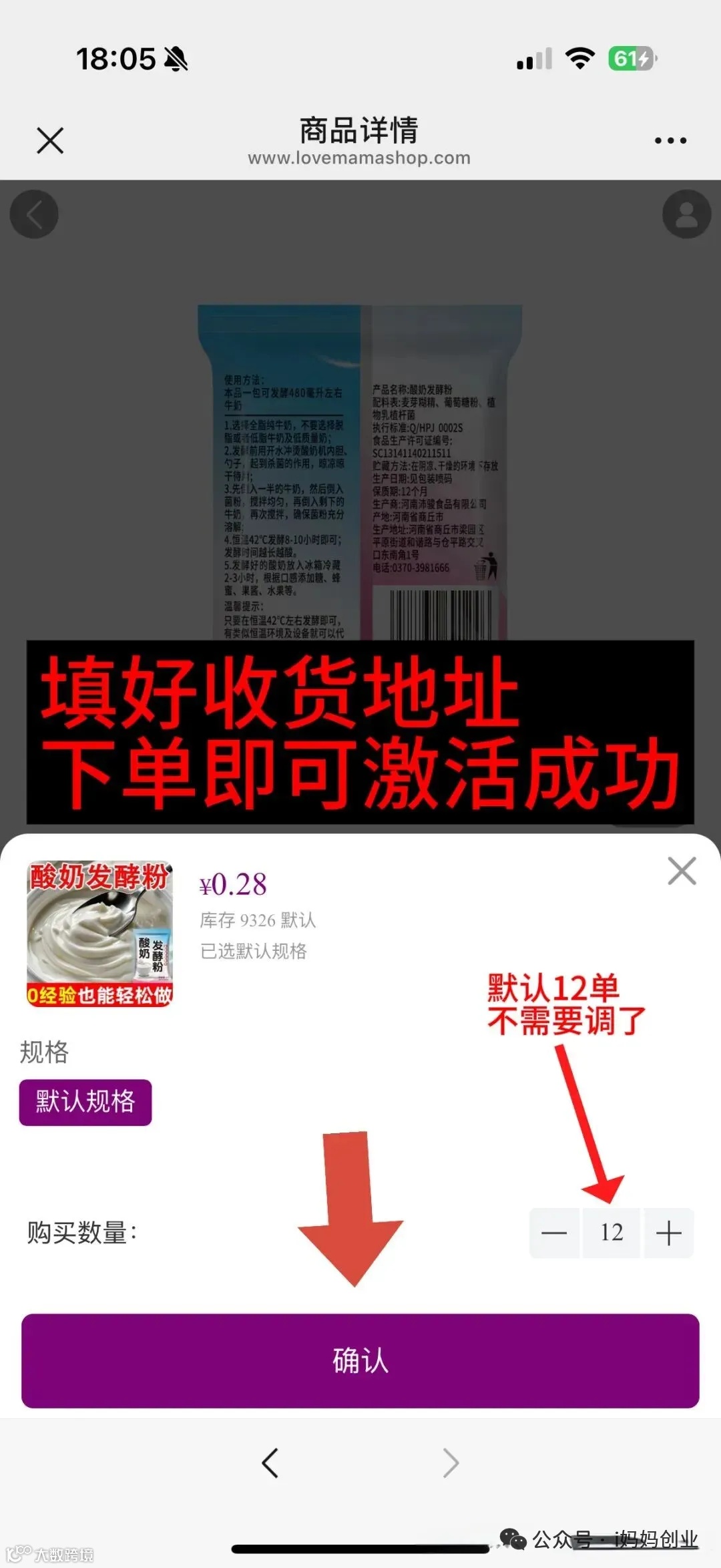Viewport: 721px width, 1568px height.
Task: Tap the www.lovemamashop.com URL text
Action: [x=360, y=159]
